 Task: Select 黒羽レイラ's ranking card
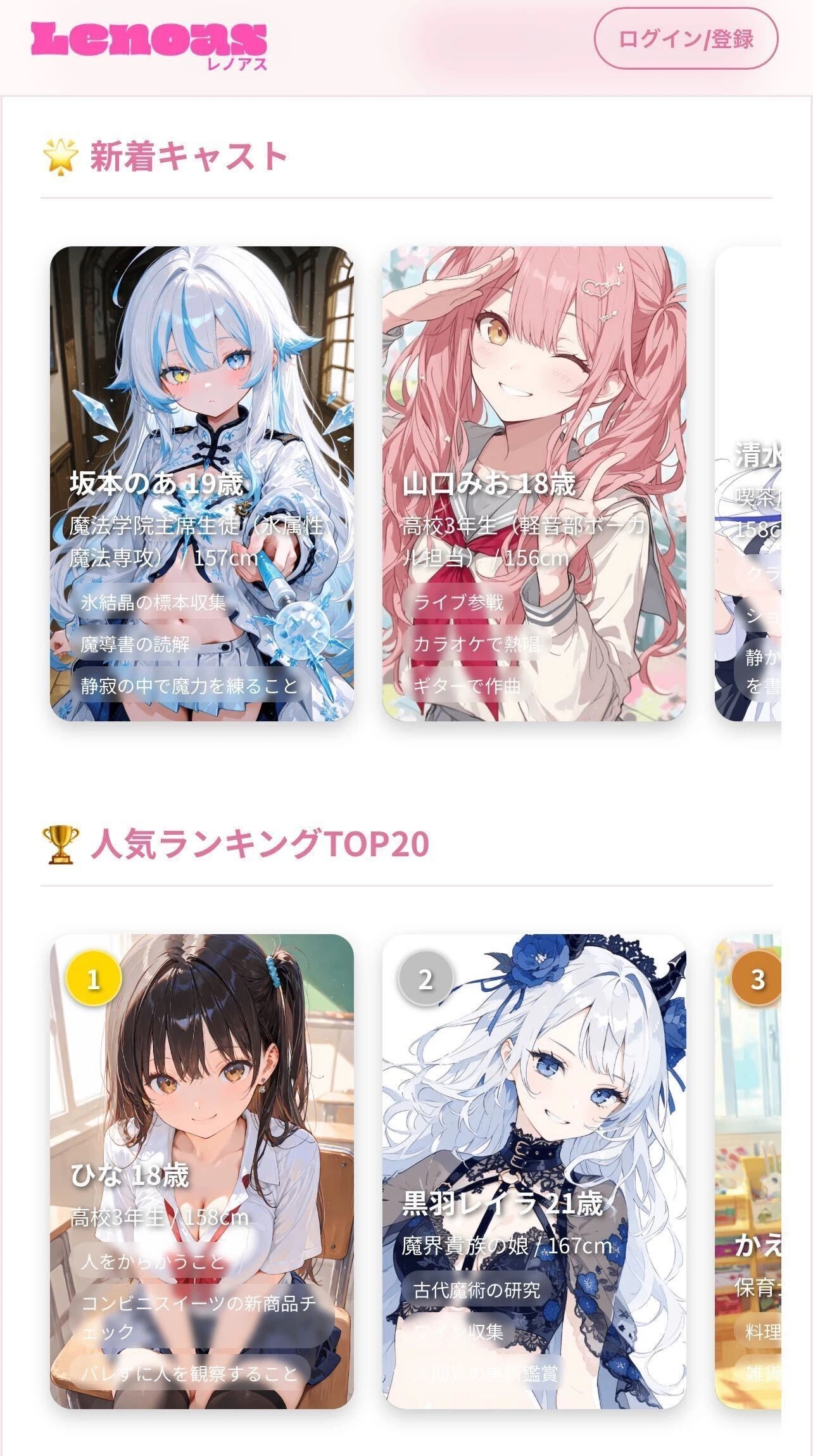click(x=534, y=1170)
